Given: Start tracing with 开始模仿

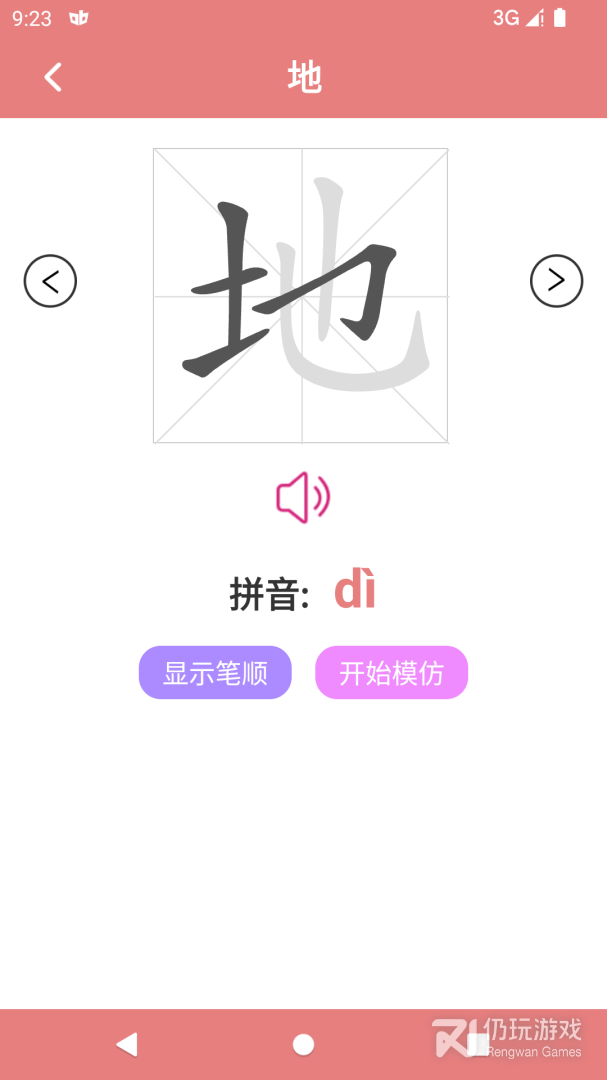Looking at the screenshot, I should click(391, 673).
